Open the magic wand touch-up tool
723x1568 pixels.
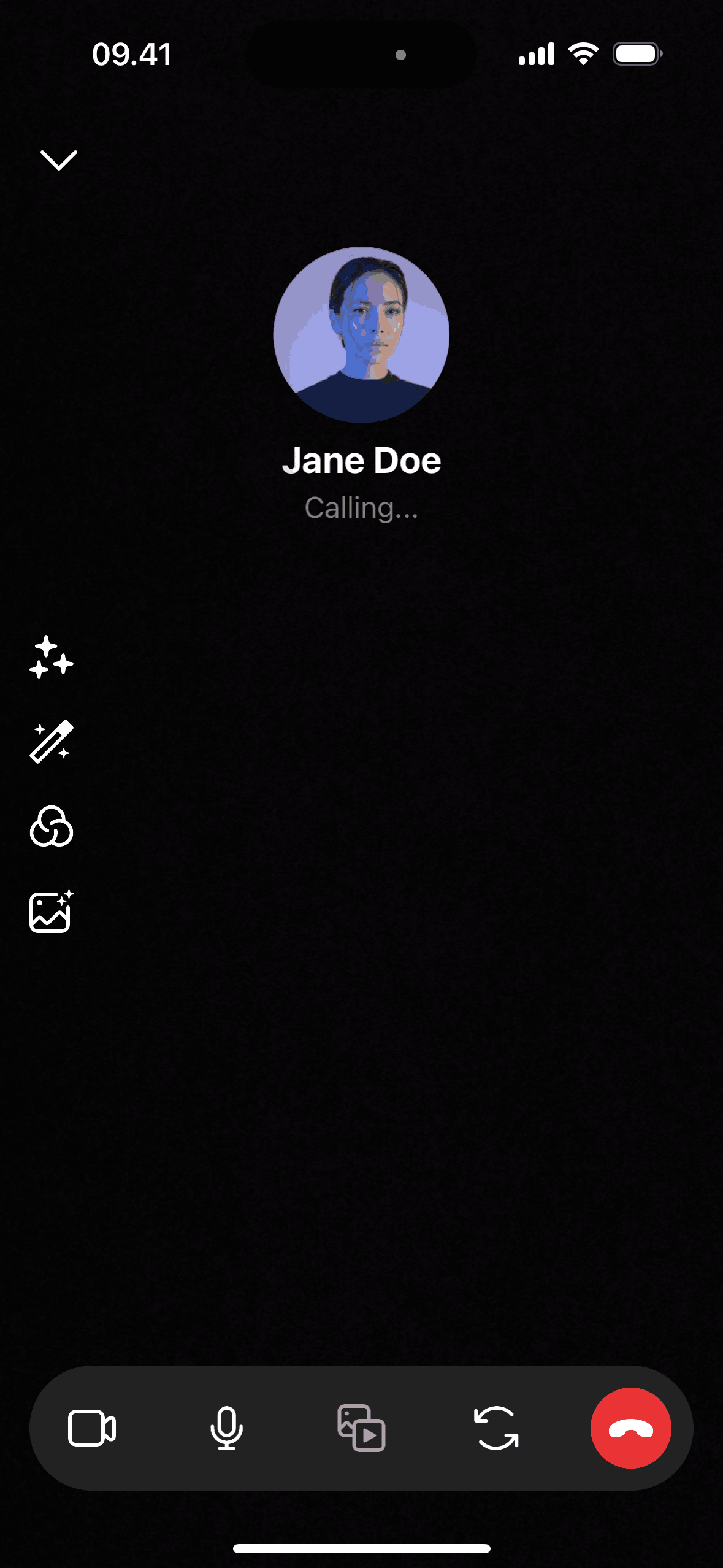(x=52, y=742)
